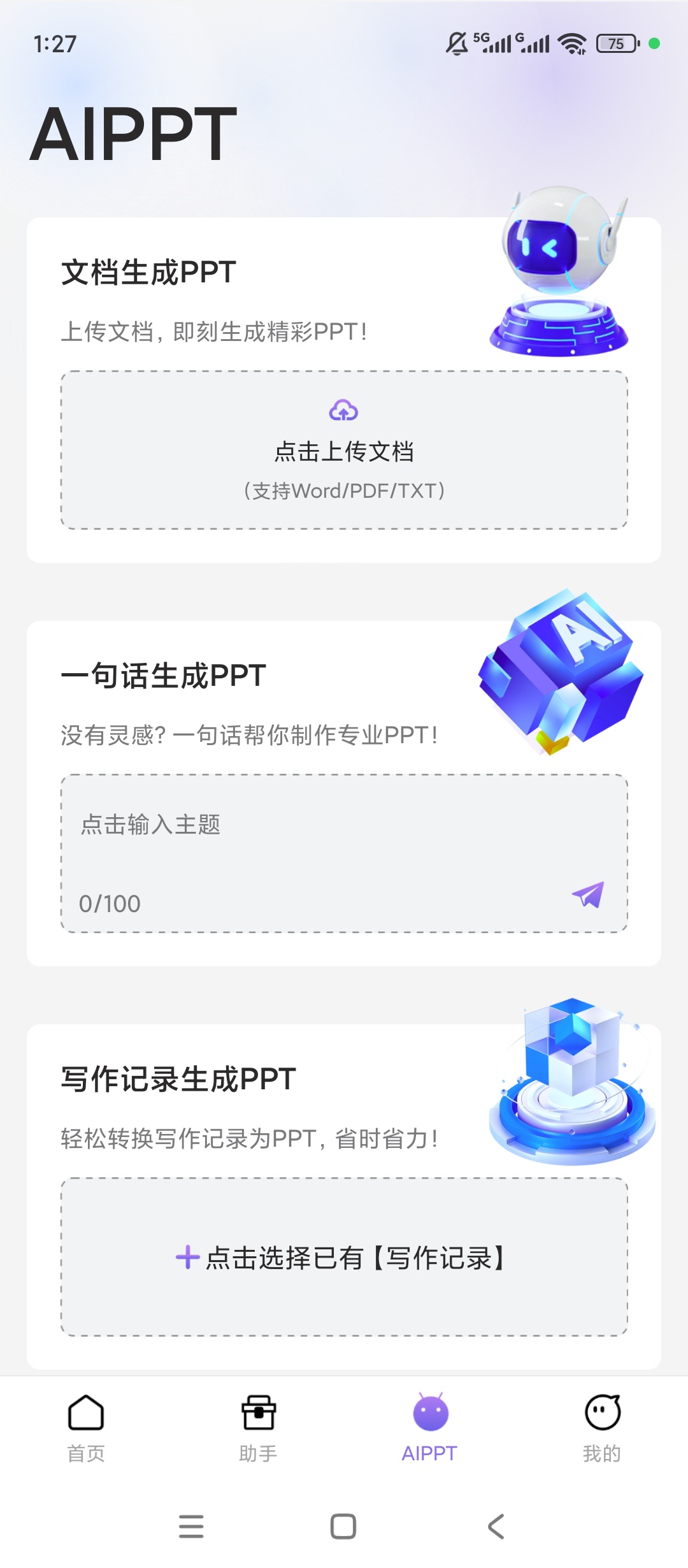Tap the system back button

(496, 1527)
